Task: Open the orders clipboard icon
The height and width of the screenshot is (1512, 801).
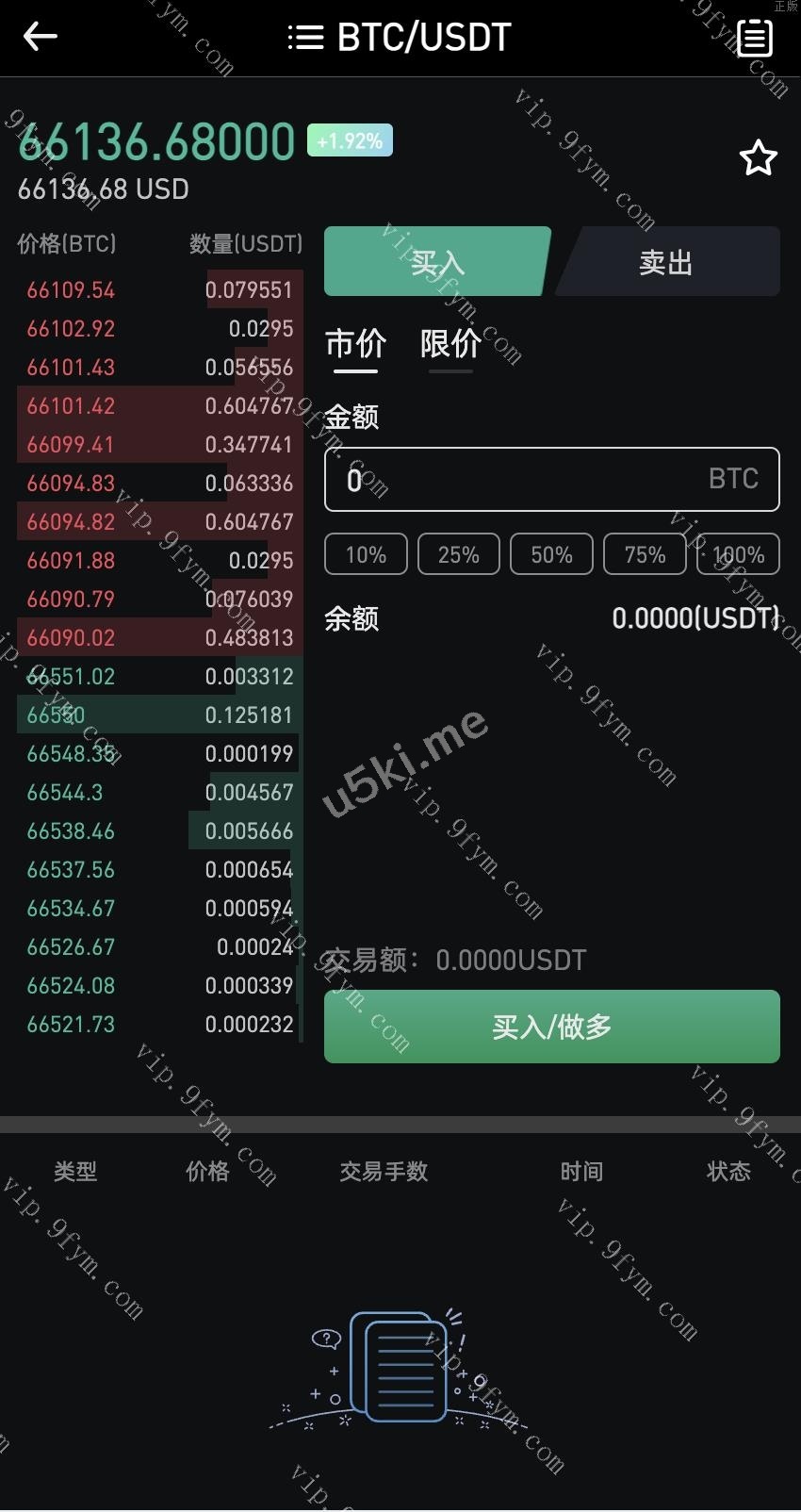Action: (x=754, y=38)
